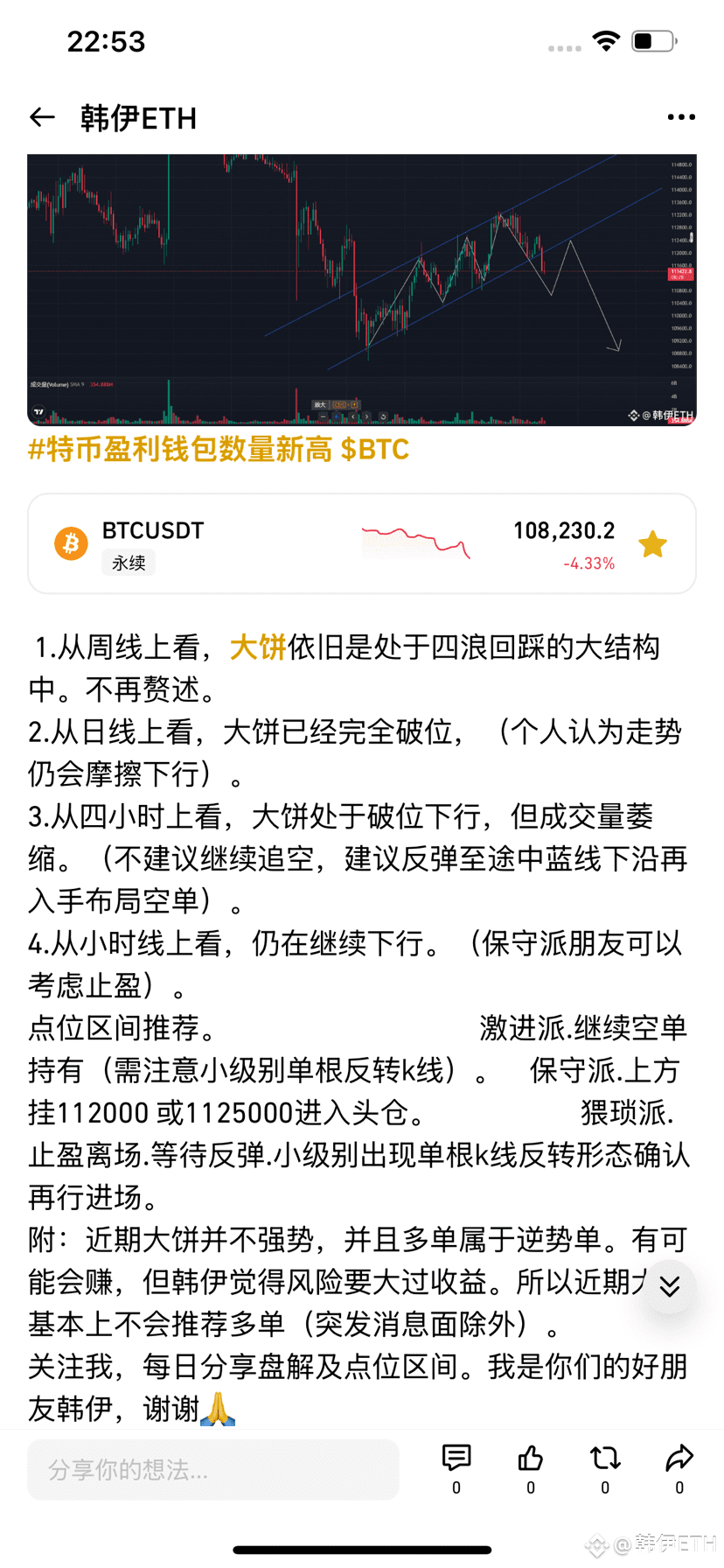Toggle the favorite star on BTCUSDT
The width and height of the screenshot is (724, 1568).
[x=652, y=544]
